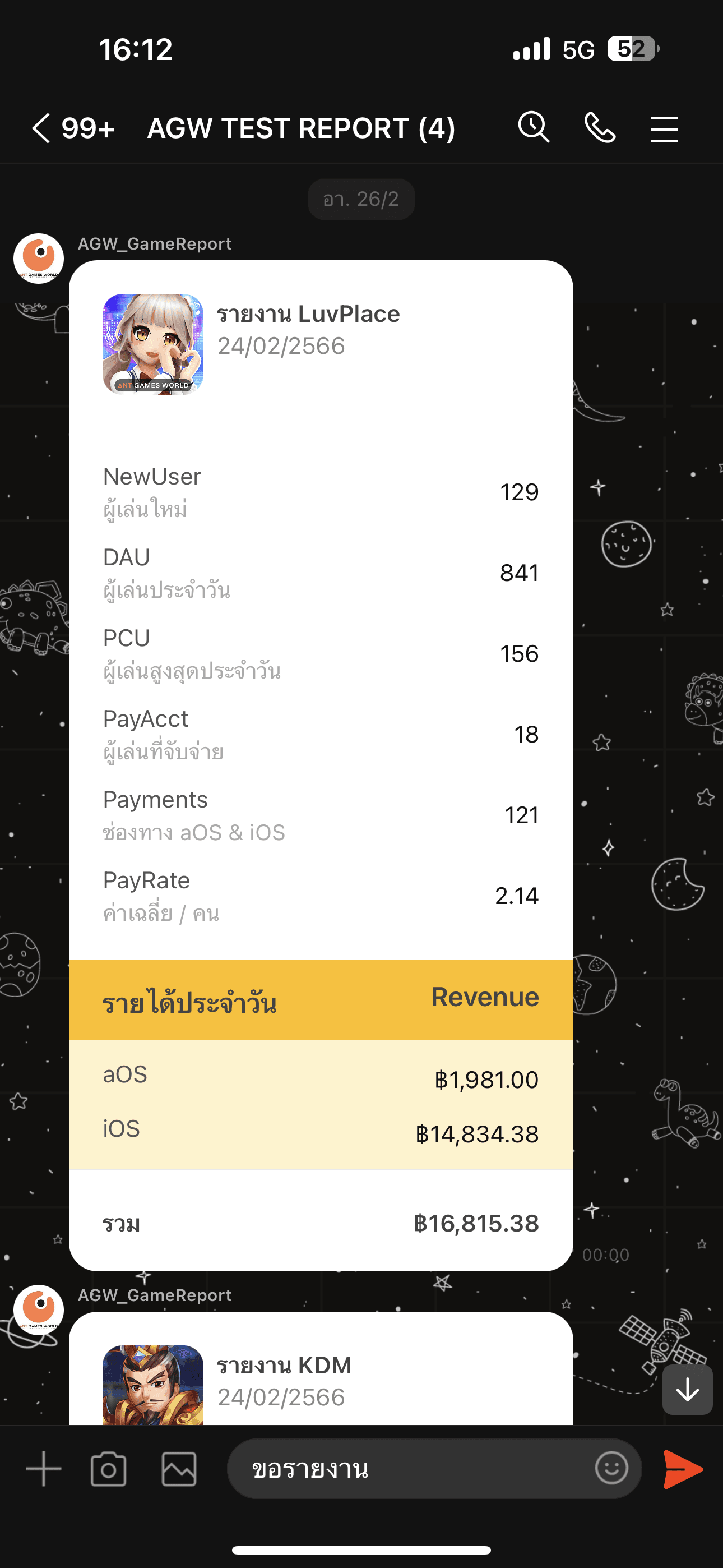
Task: Select the AGW_GameReport sender name
Action: 155,243
